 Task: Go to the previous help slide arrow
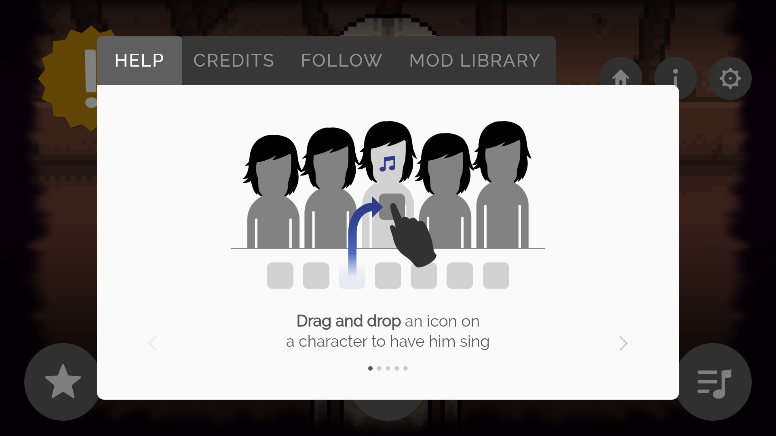pos(153,343)
